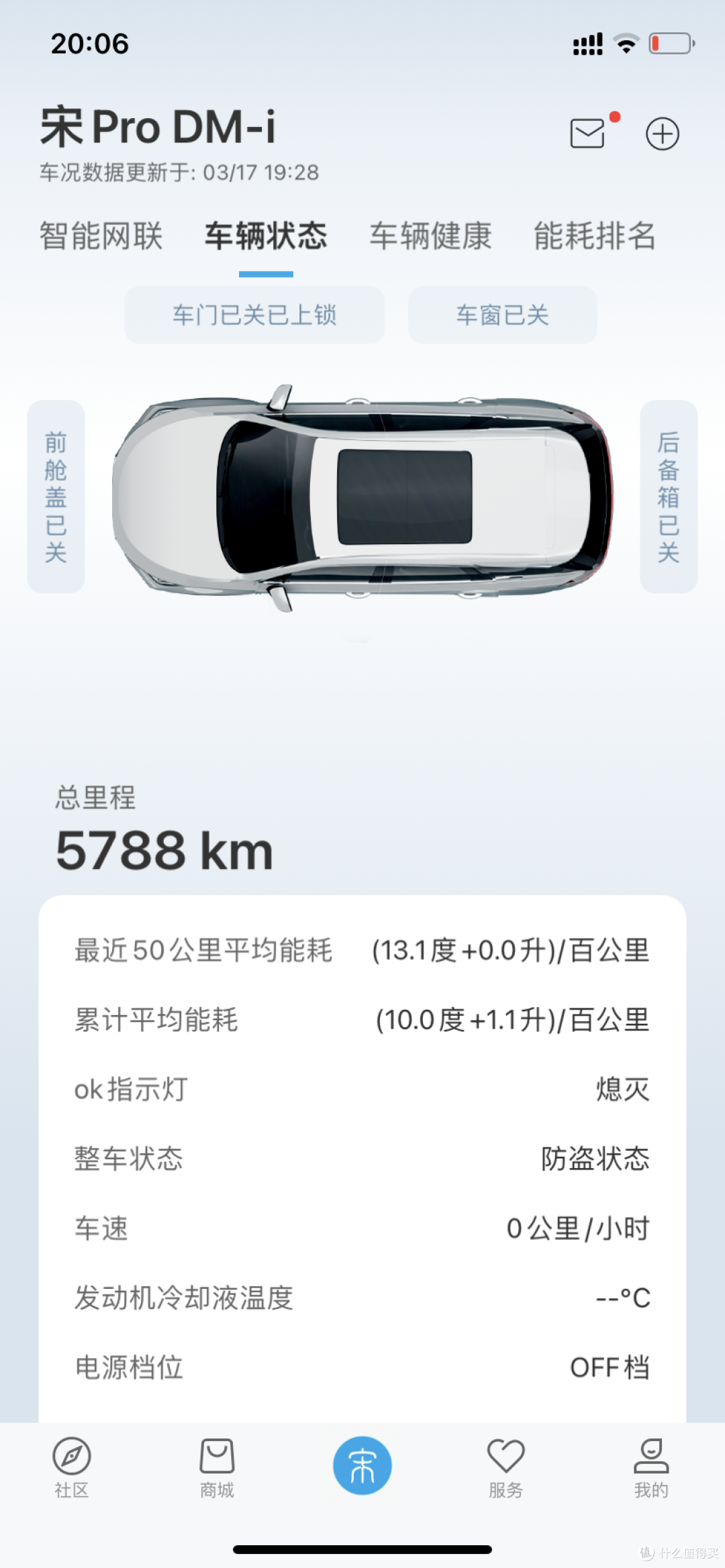Tap the central 宋 vehicle icon
Viewport: 725px width, 1568px height.
pyautogui.click(x=362, y=1466)
